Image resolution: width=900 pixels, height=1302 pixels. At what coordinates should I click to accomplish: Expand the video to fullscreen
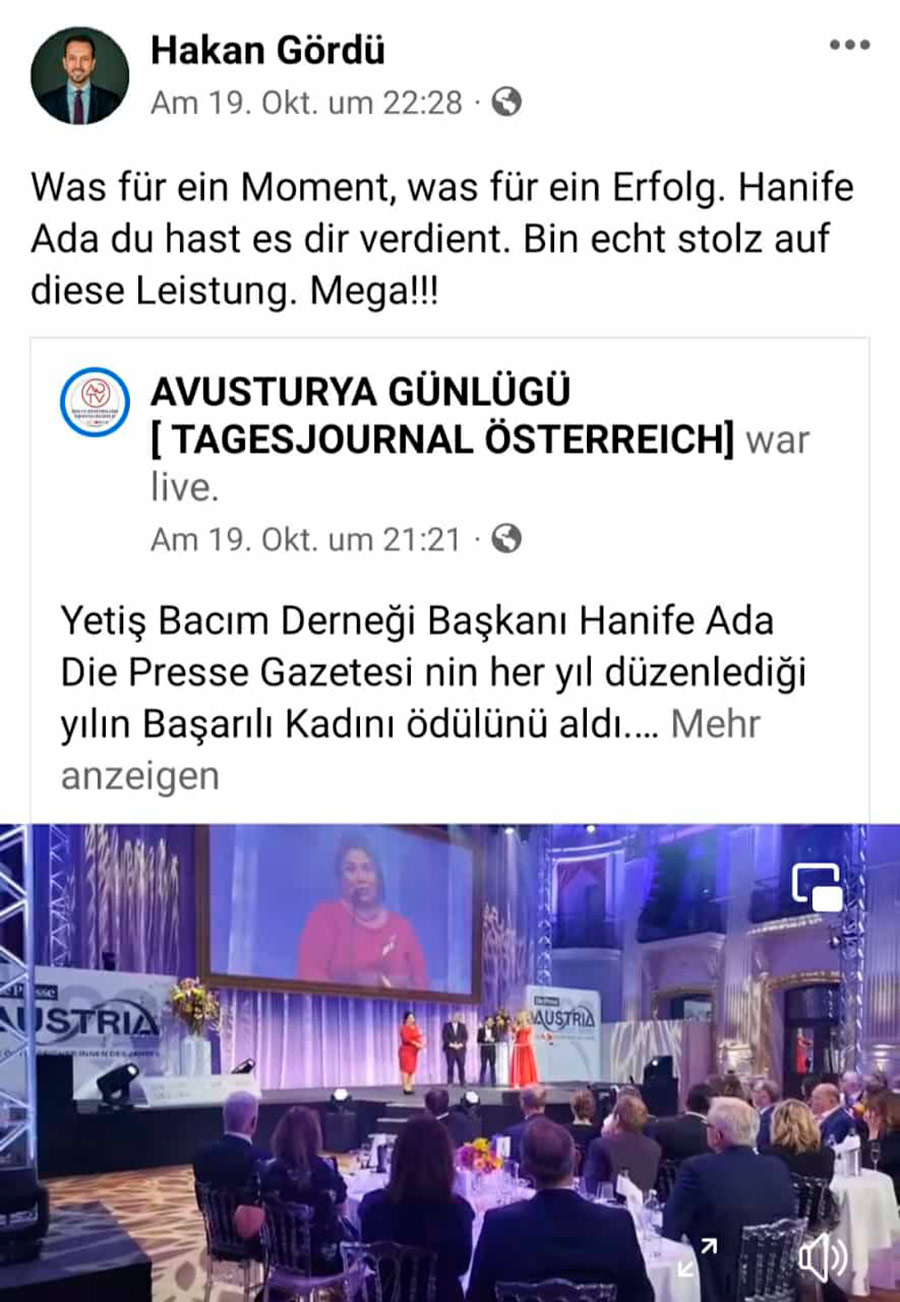coord(697,1257)
